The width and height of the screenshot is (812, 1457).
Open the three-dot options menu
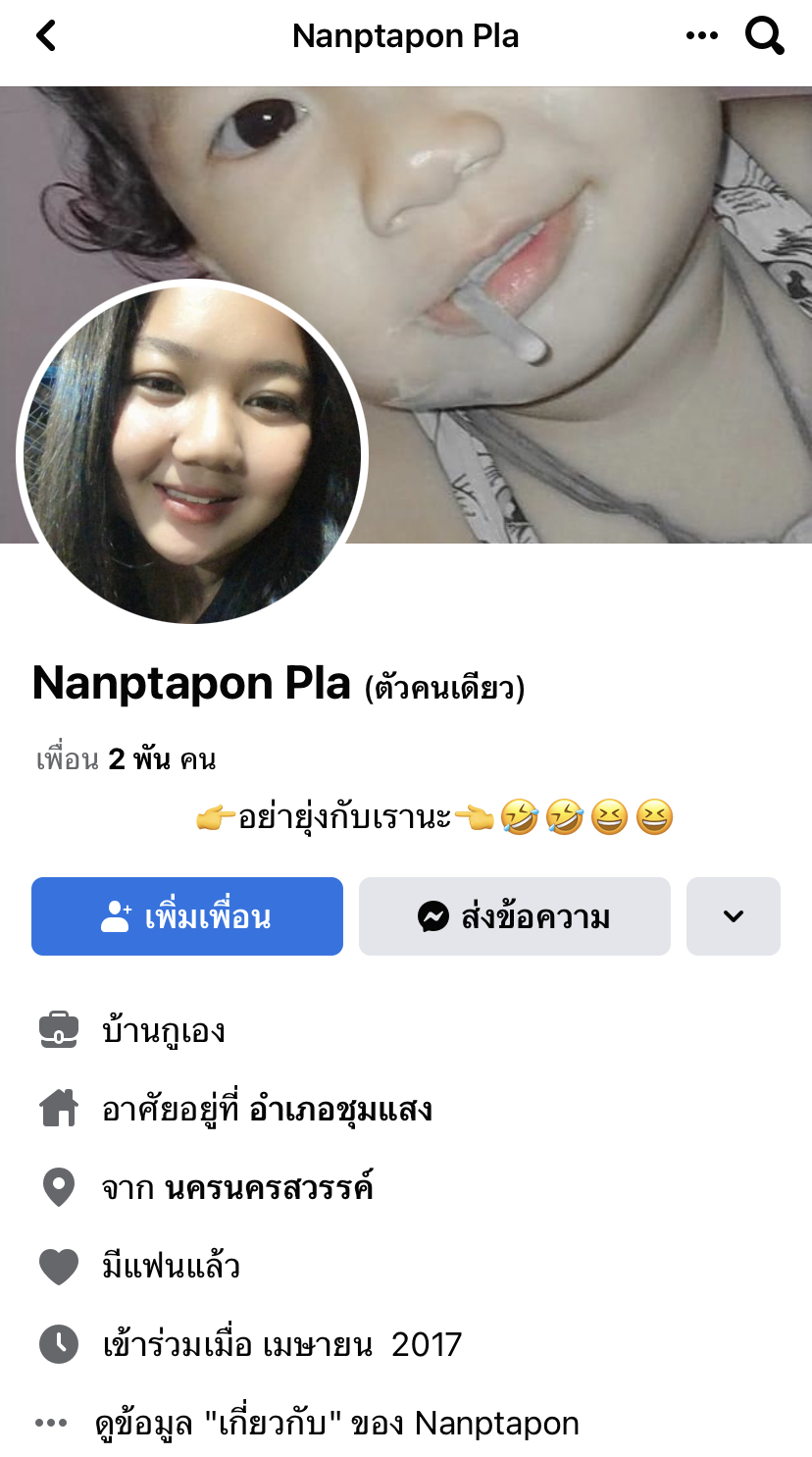701,36
